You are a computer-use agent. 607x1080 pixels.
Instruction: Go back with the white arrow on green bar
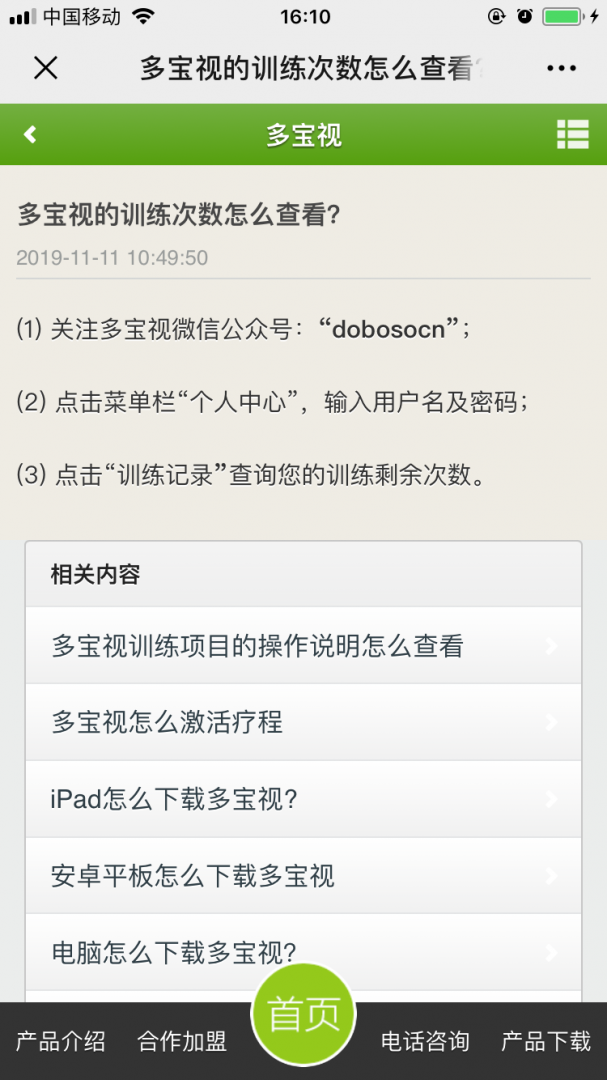[30, 134]
